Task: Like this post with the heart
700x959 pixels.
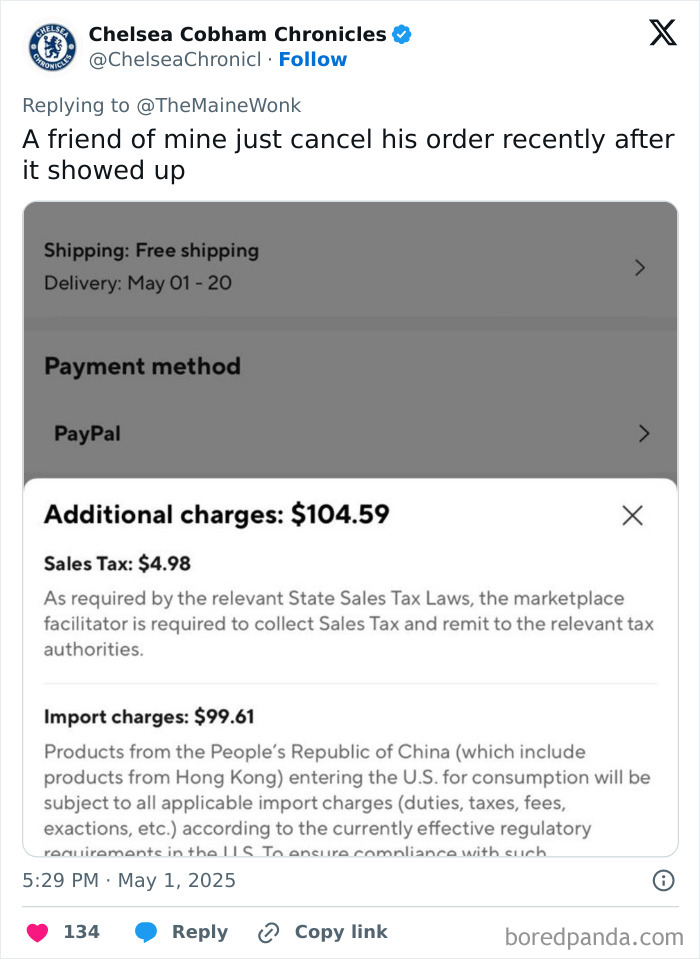Action: click(x=38, y=932)
